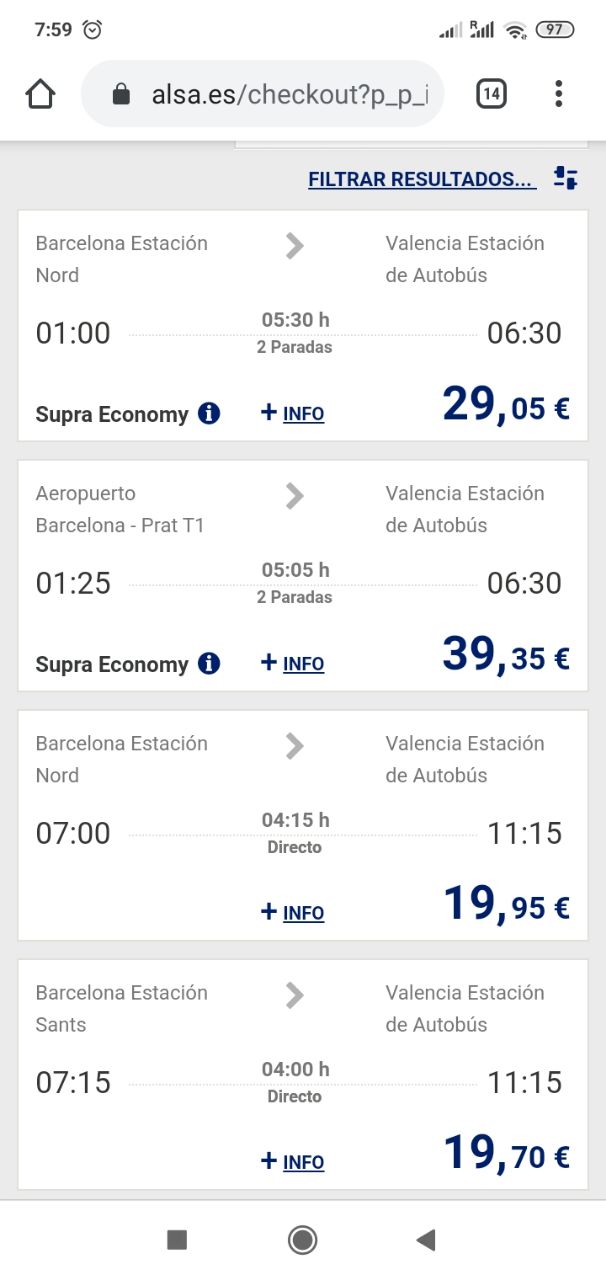606x1280 pixels.
Task: Go back with the system back button
Action: pyautogui.click(x=426, y=1240)
